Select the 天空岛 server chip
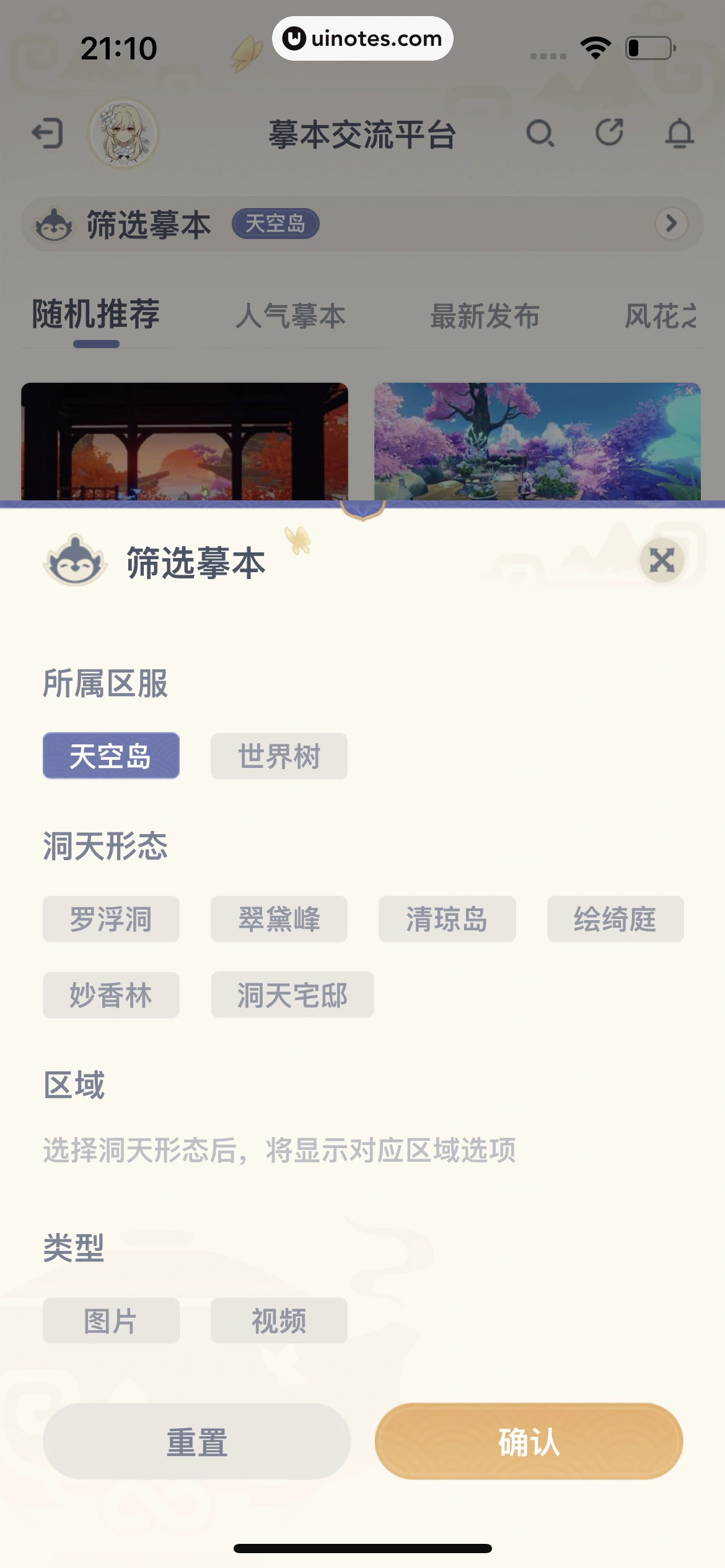Viewport: 725px width, 1568px height. 111,756
